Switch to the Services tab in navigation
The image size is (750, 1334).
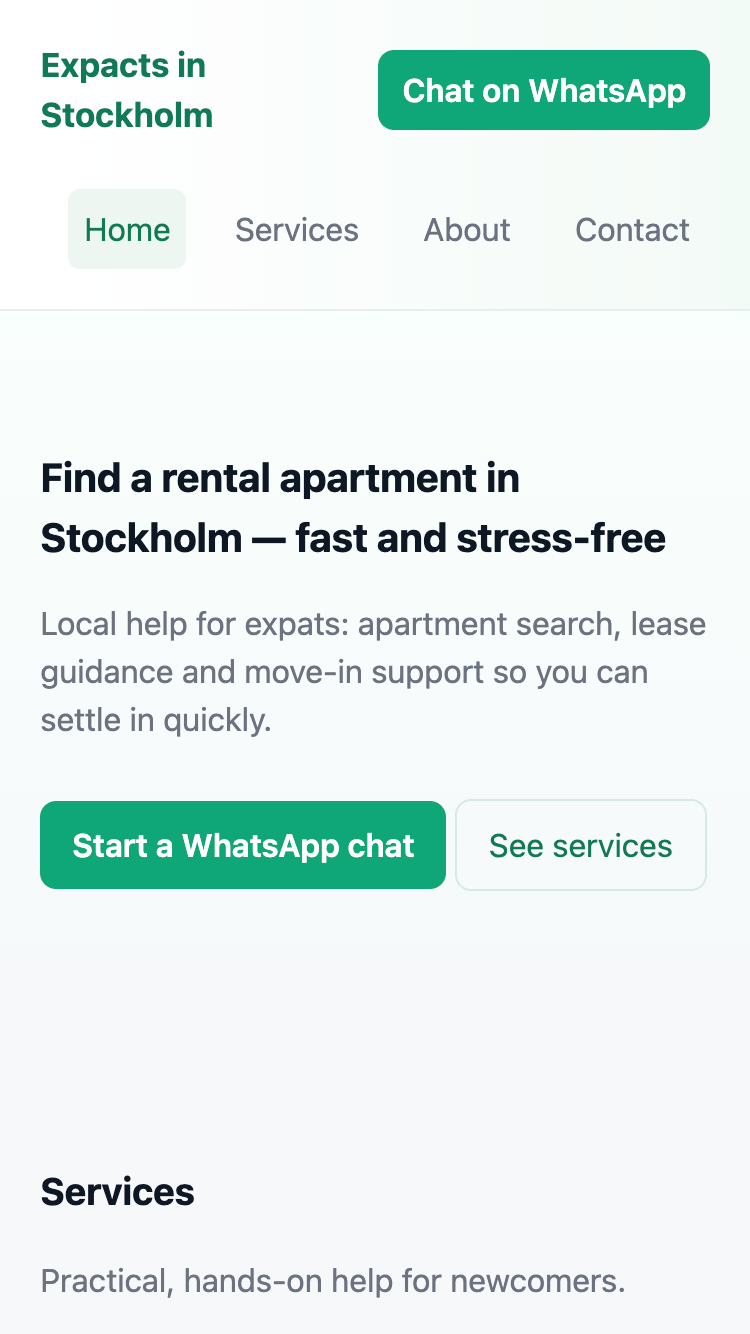(296, 229)
